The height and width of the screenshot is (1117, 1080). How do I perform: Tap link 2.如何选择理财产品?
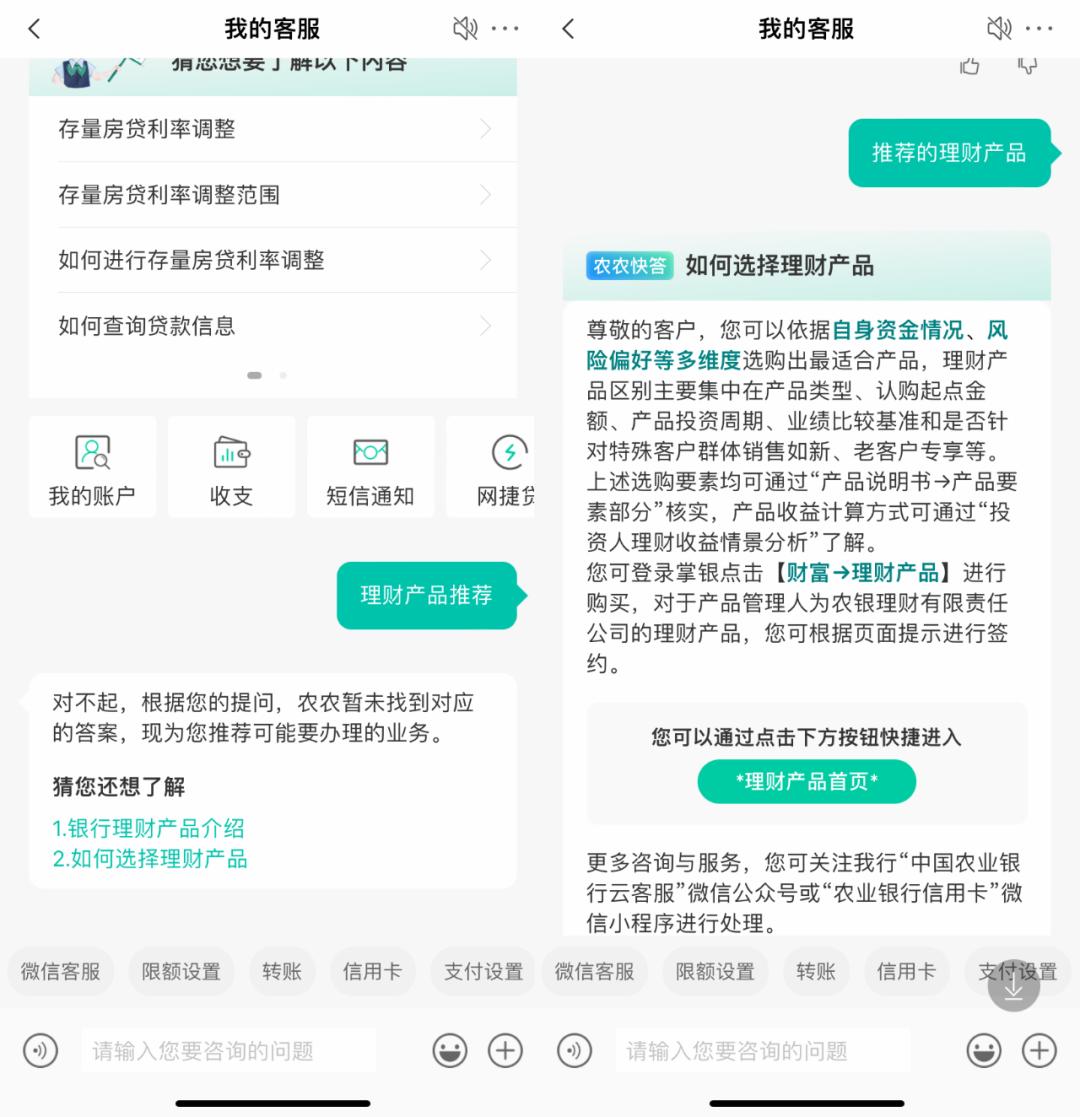pyautogui.click(x=150, y=858)
